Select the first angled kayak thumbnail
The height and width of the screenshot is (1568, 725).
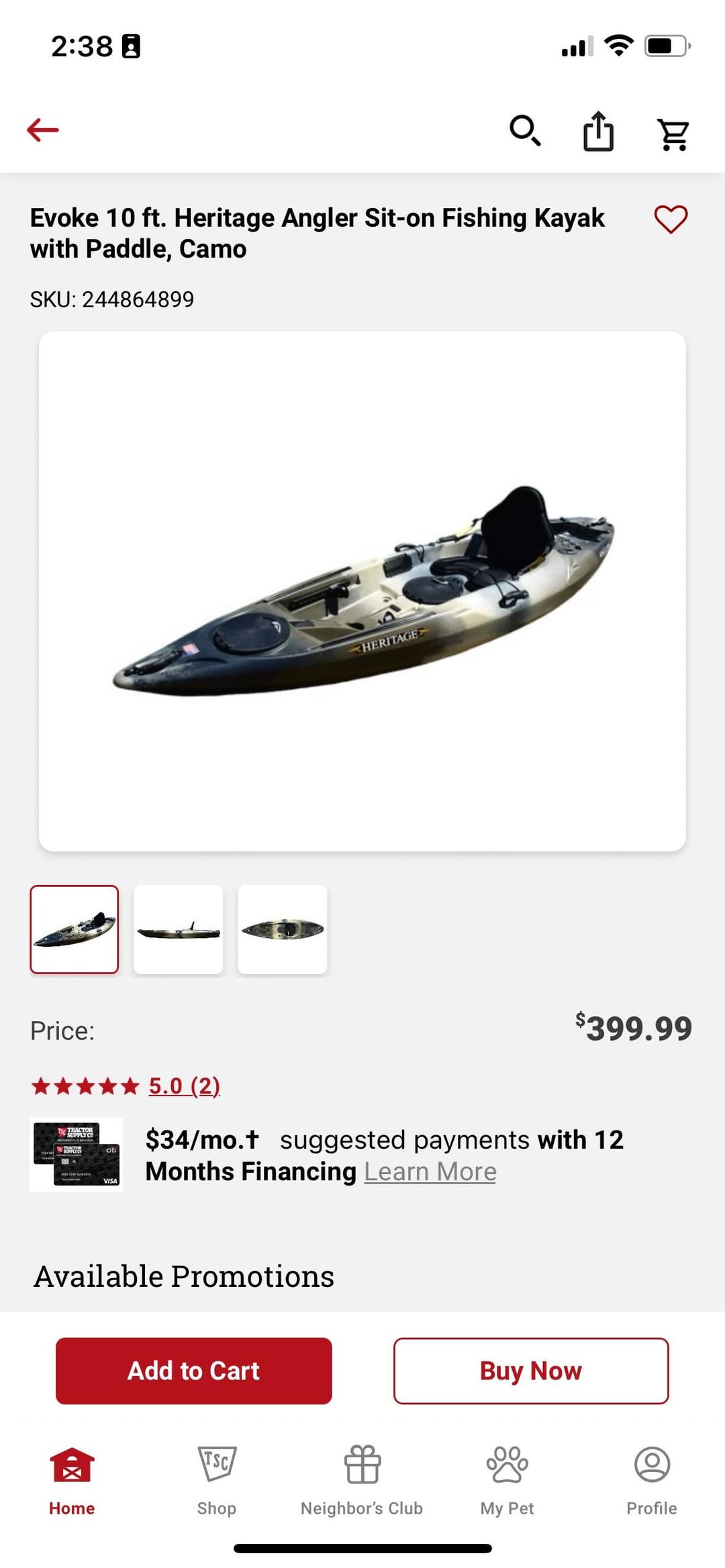point(75,929)
